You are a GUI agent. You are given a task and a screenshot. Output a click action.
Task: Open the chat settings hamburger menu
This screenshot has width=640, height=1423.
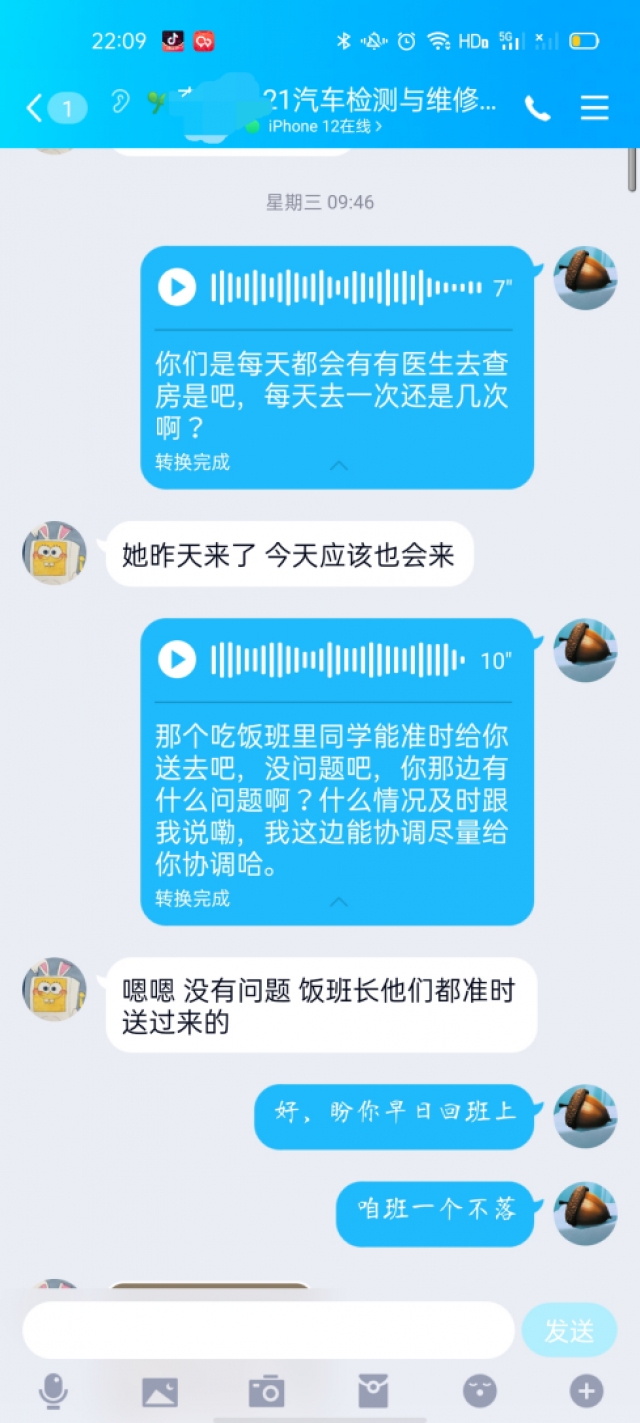coord(594,108)
